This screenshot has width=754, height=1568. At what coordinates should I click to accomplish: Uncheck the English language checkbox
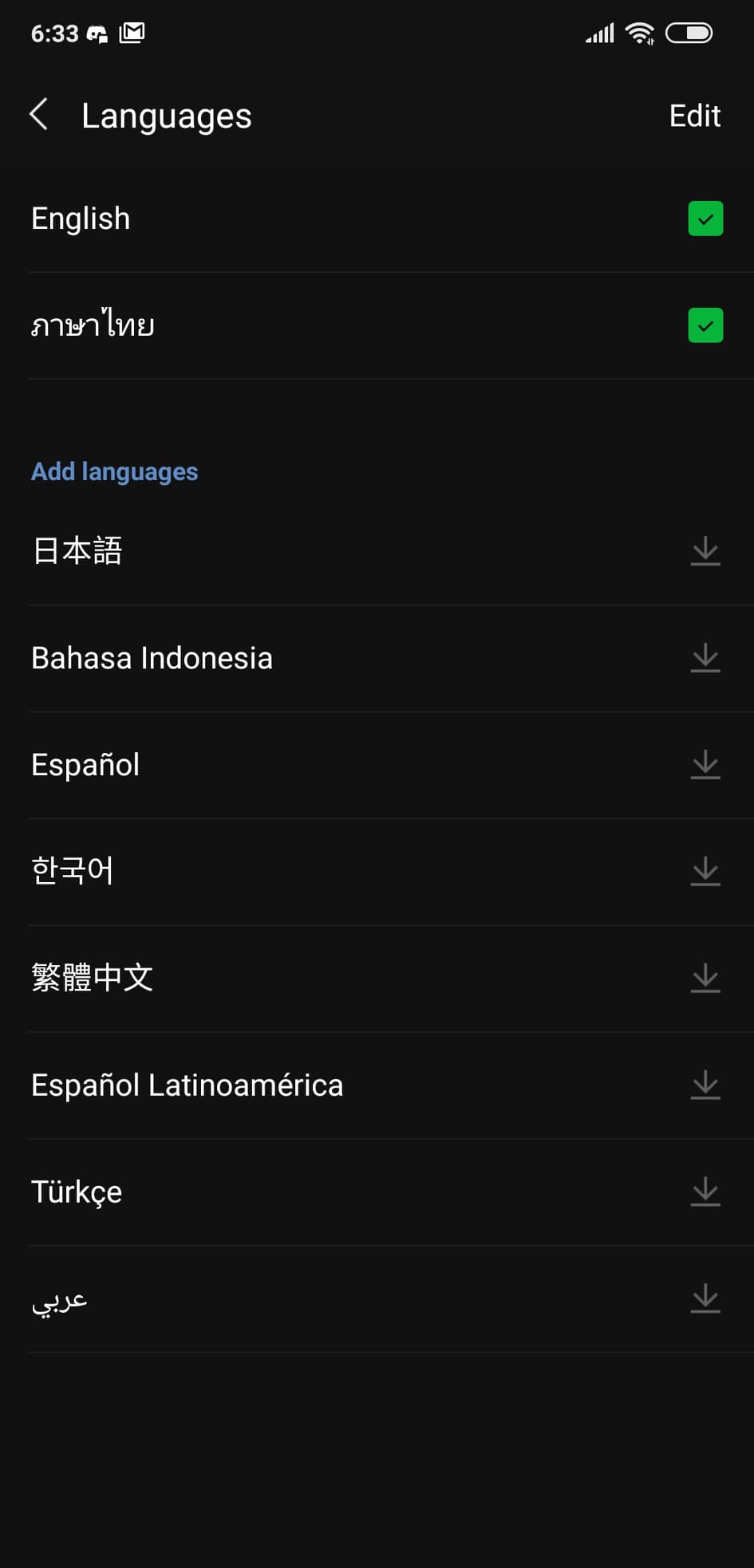point(705,219)
